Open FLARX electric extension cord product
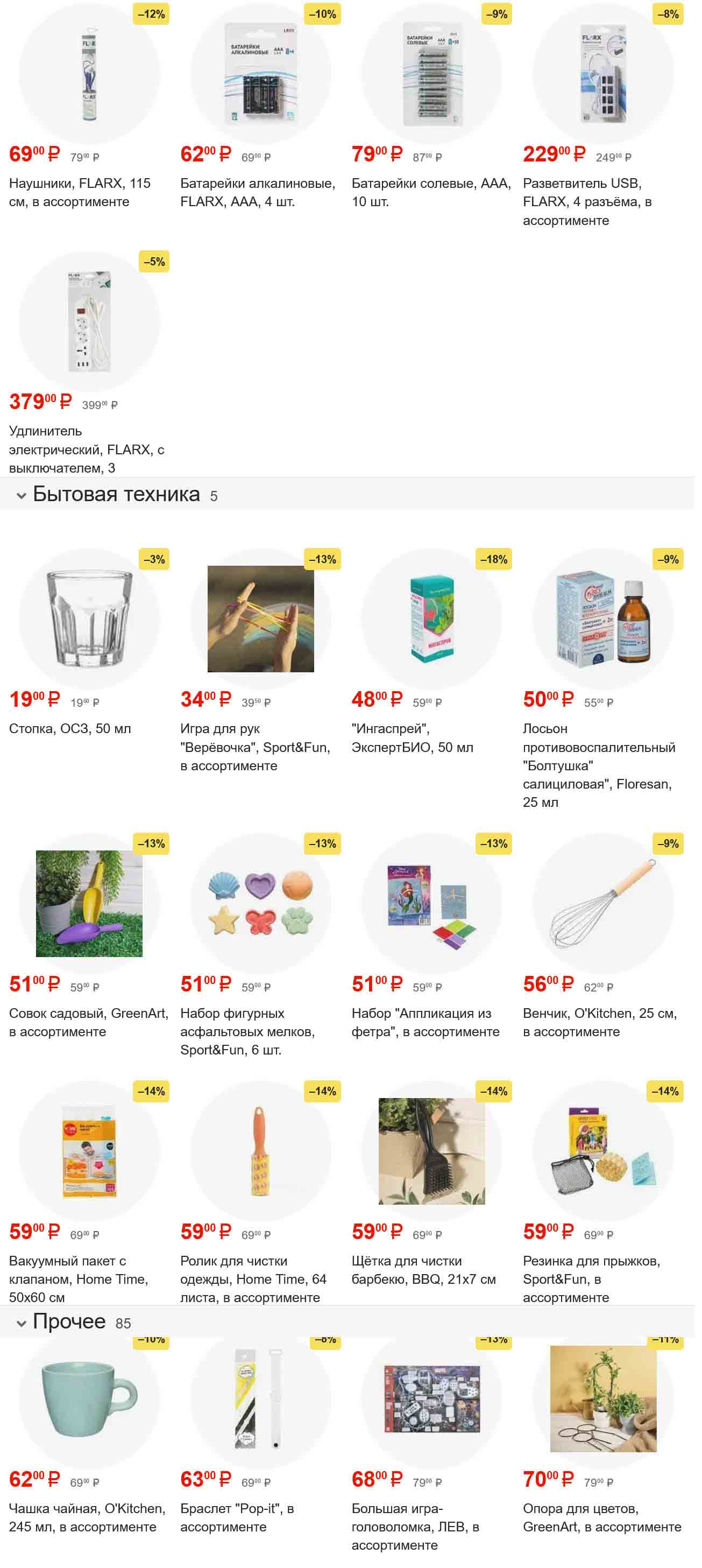 89,321
